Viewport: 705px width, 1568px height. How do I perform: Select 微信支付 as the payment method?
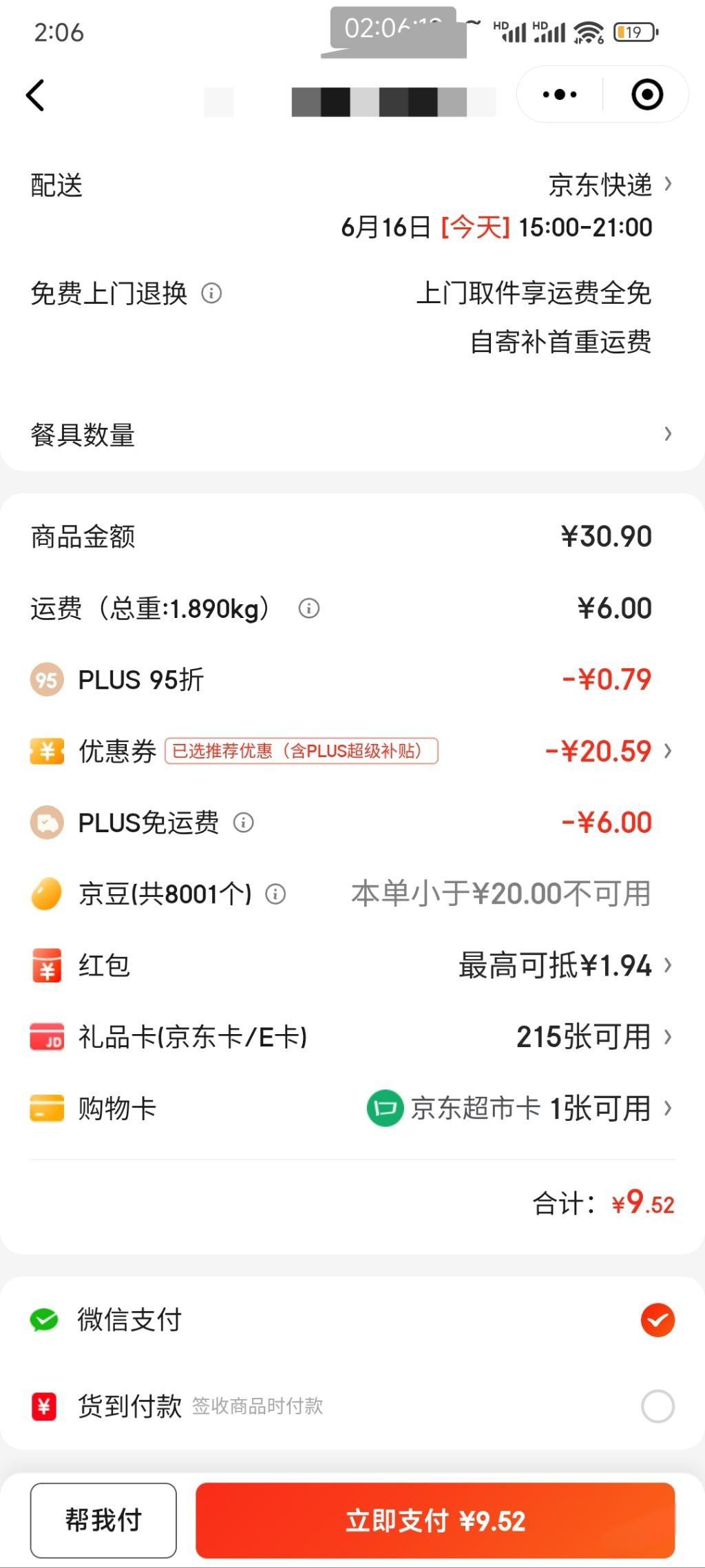pos(352,1320)
